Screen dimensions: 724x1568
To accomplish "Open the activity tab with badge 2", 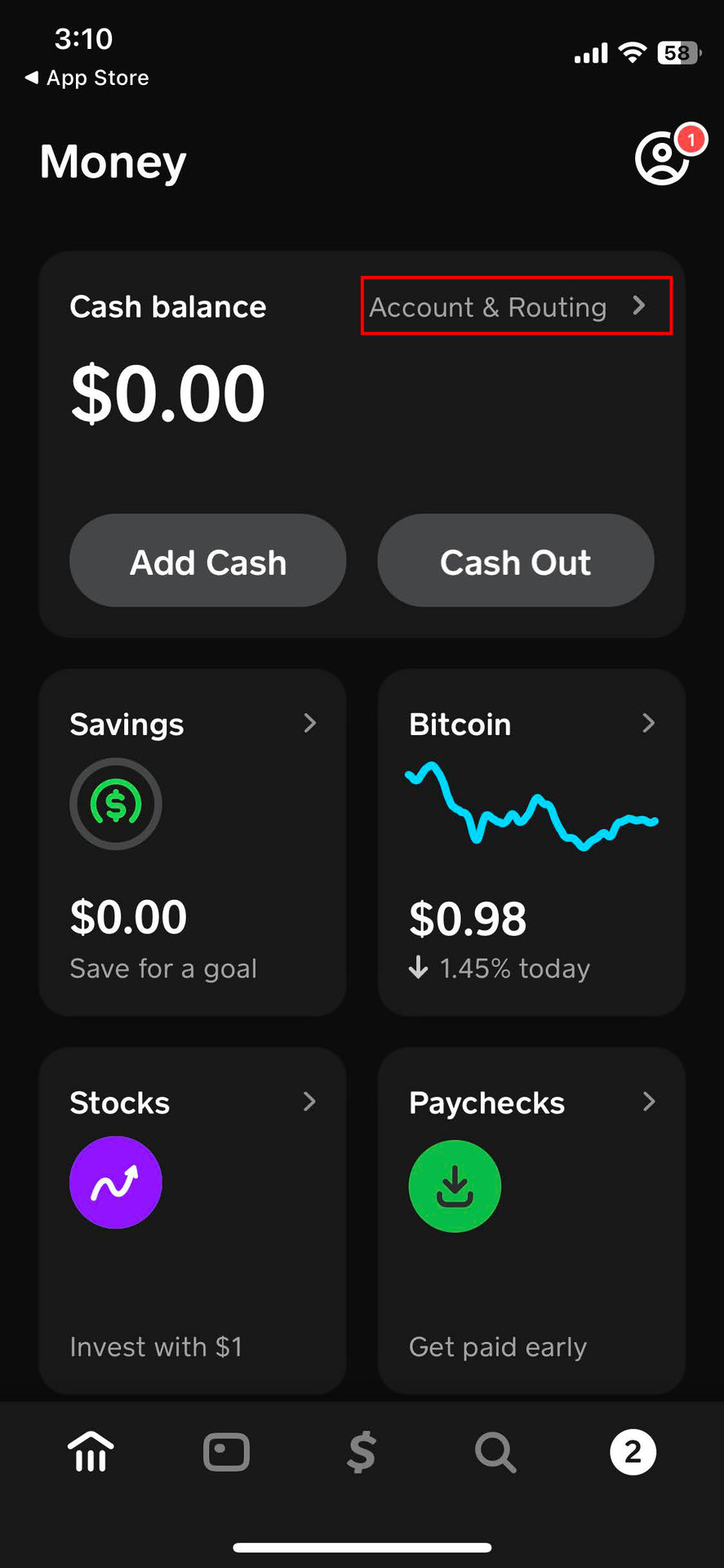I will coord(633,1452).
